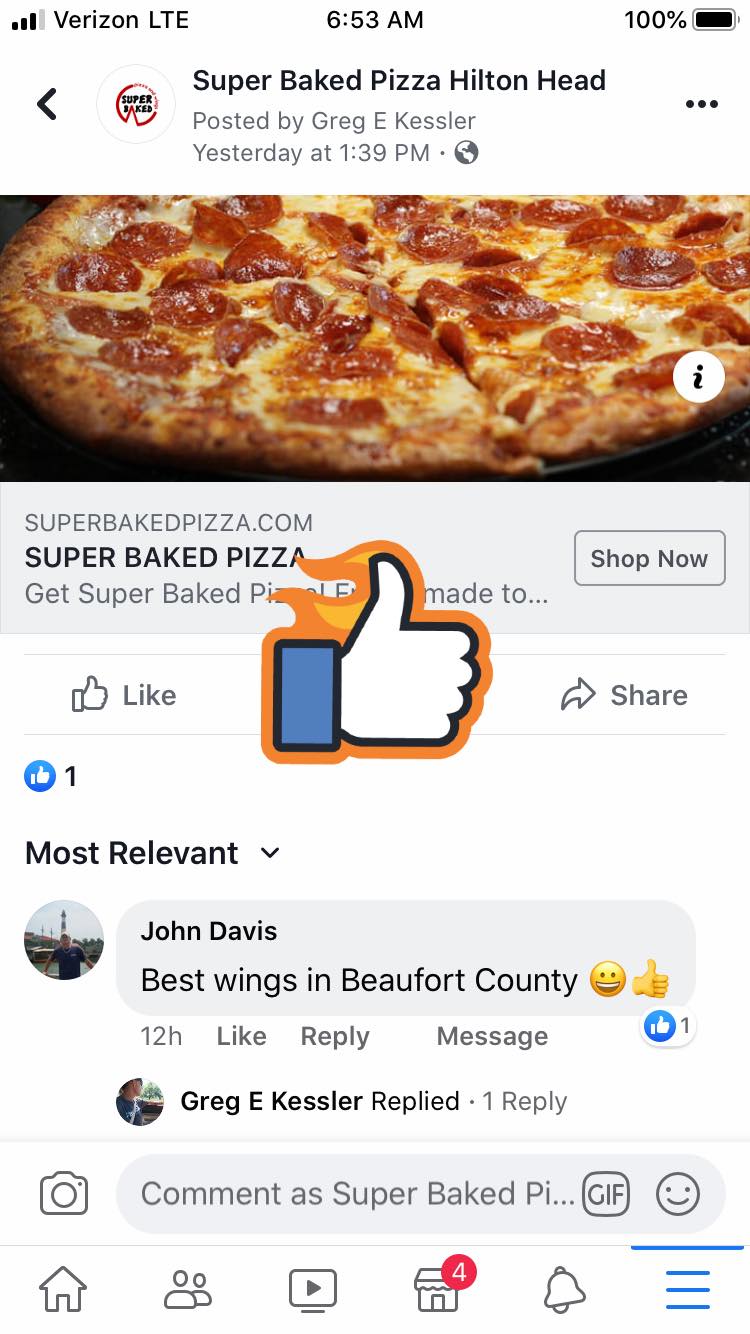Viewport: 750px width, 1334px height.
Task: Reply to John Davis's comment
Action: [335, 1036]
